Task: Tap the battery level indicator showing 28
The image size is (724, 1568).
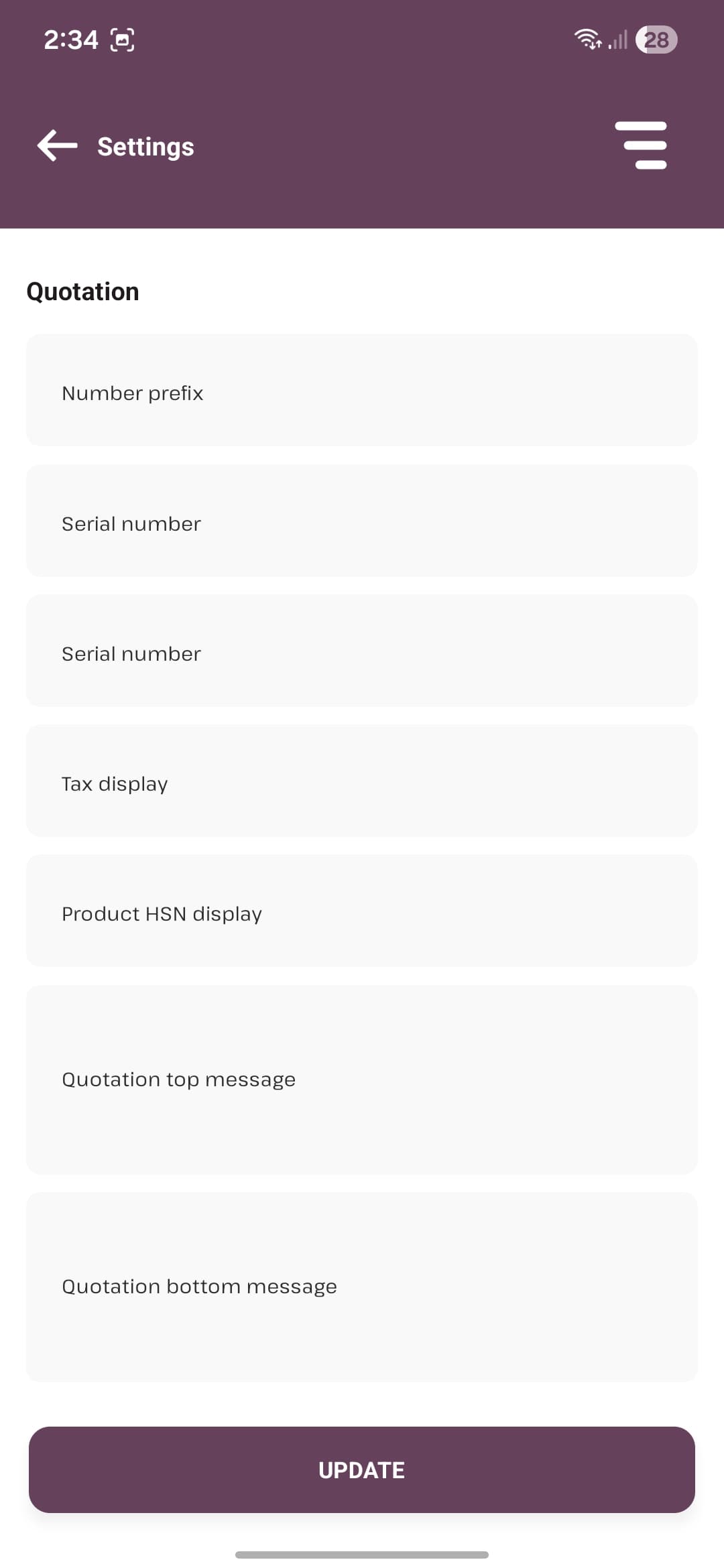Action: tap(654, 40)
